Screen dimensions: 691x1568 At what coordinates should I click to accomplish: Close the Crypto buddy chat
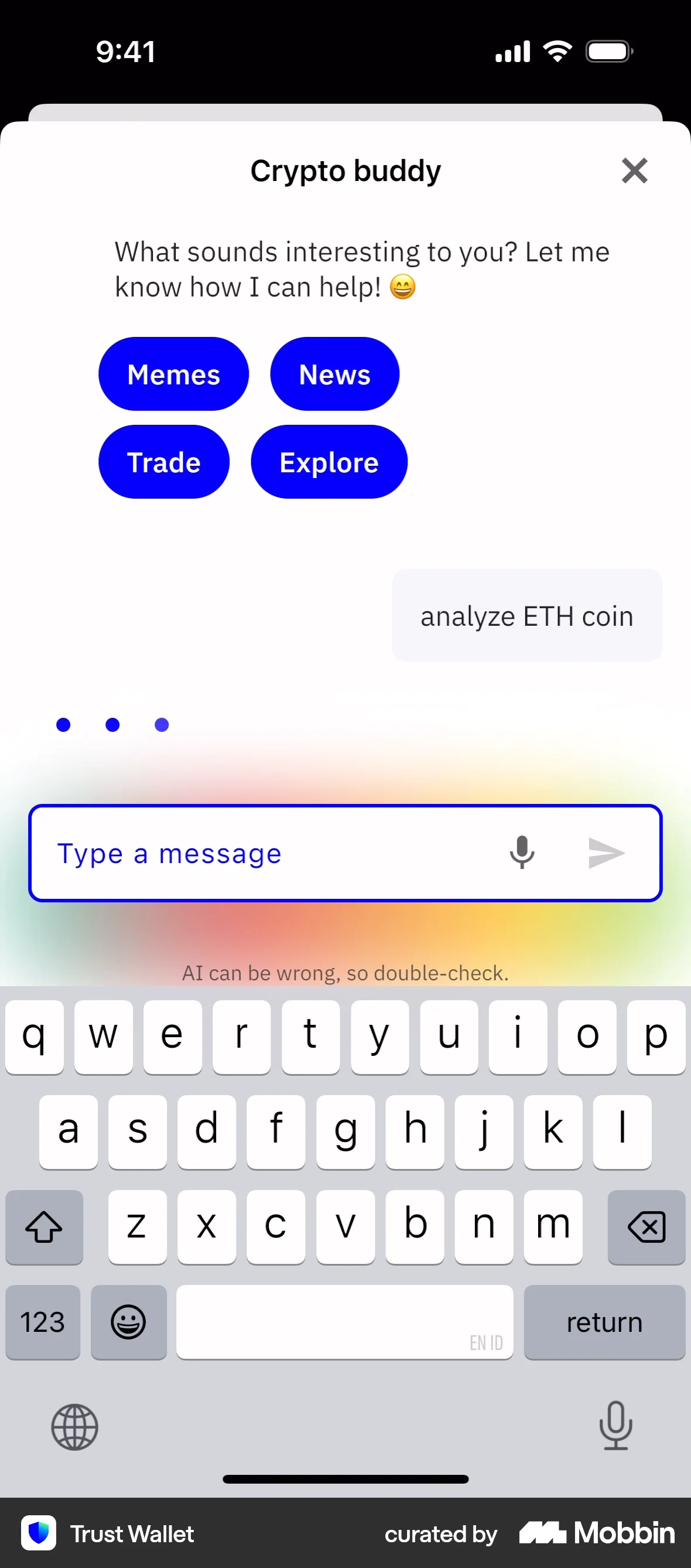click(634, 171)
